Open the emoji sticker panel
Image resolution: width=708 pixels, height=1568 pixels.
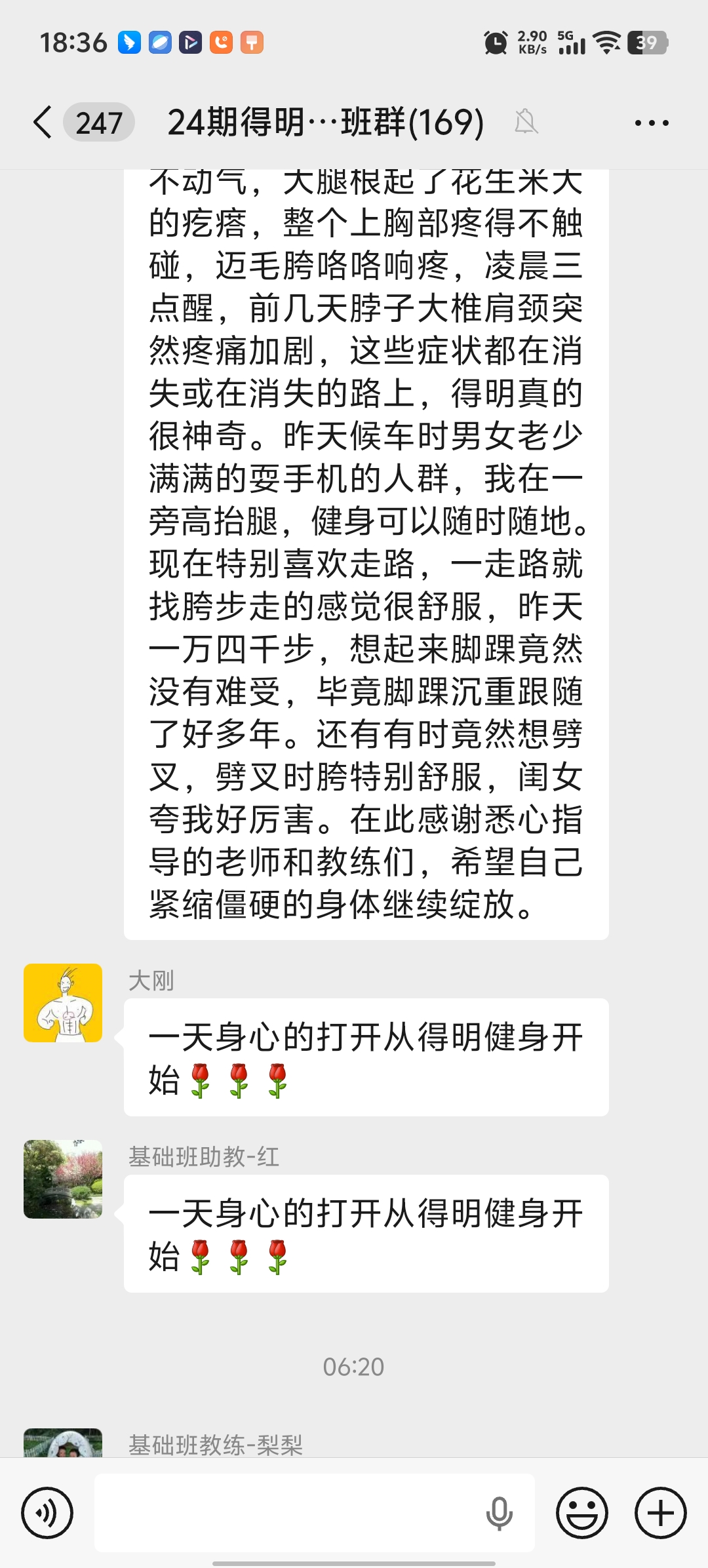point(581,1513)
